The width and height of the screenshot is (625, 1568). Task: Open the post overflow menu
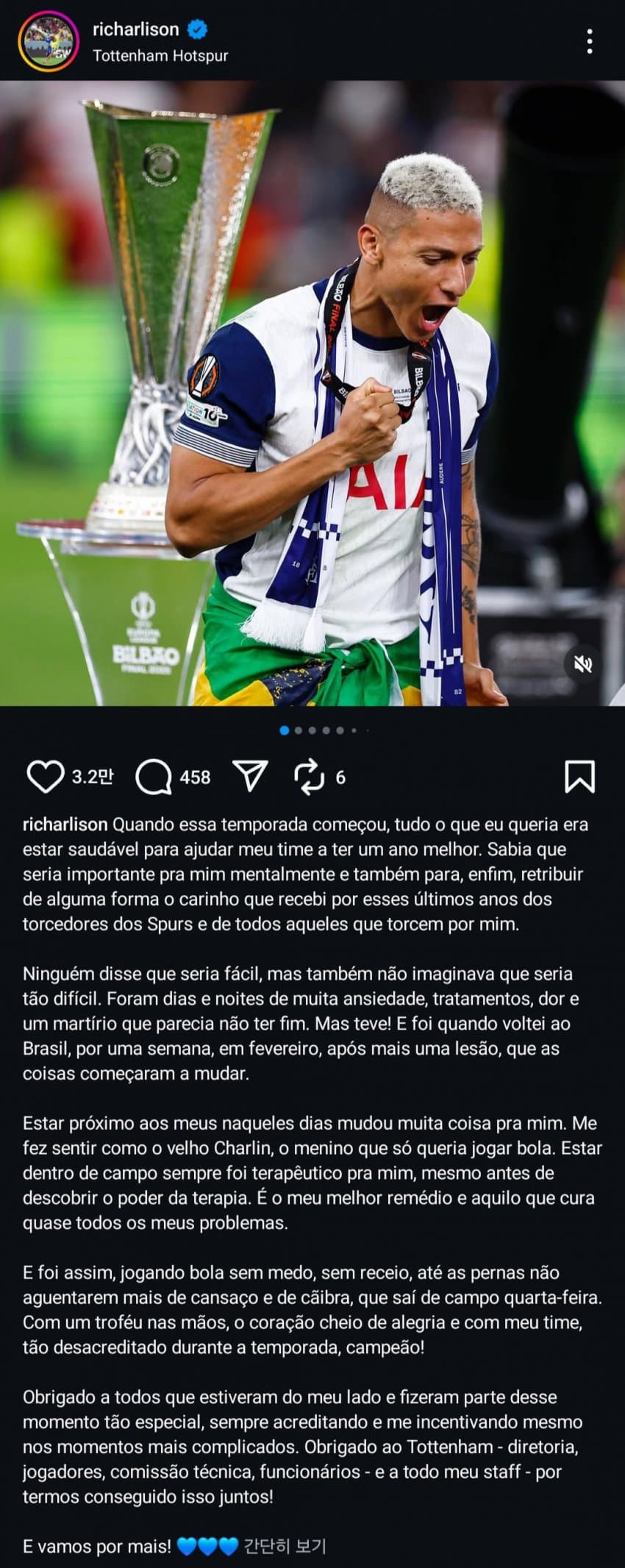tap(590, 42)
